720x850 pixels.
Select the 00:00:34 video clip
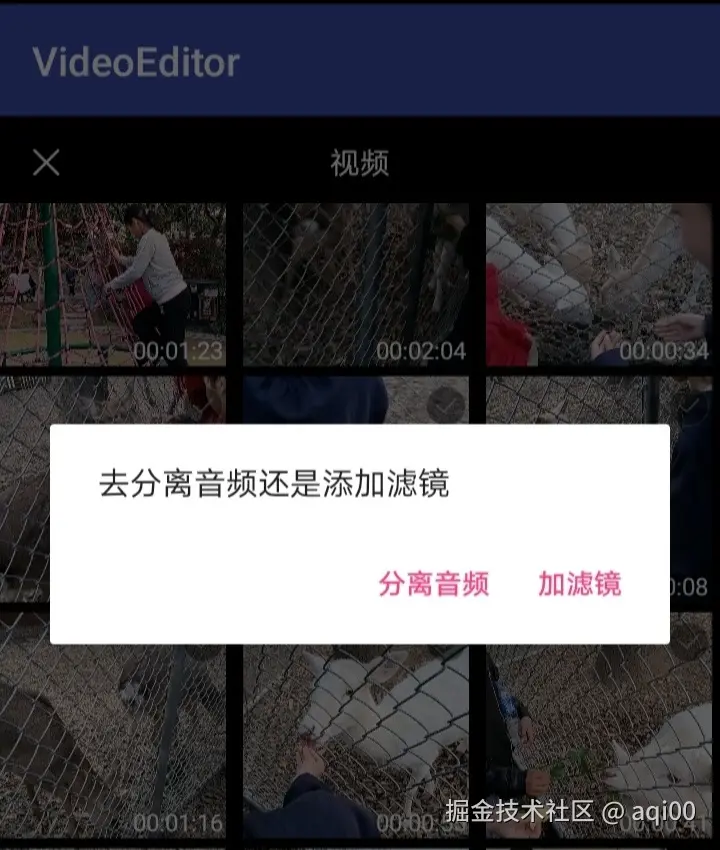tap(598, 285)
